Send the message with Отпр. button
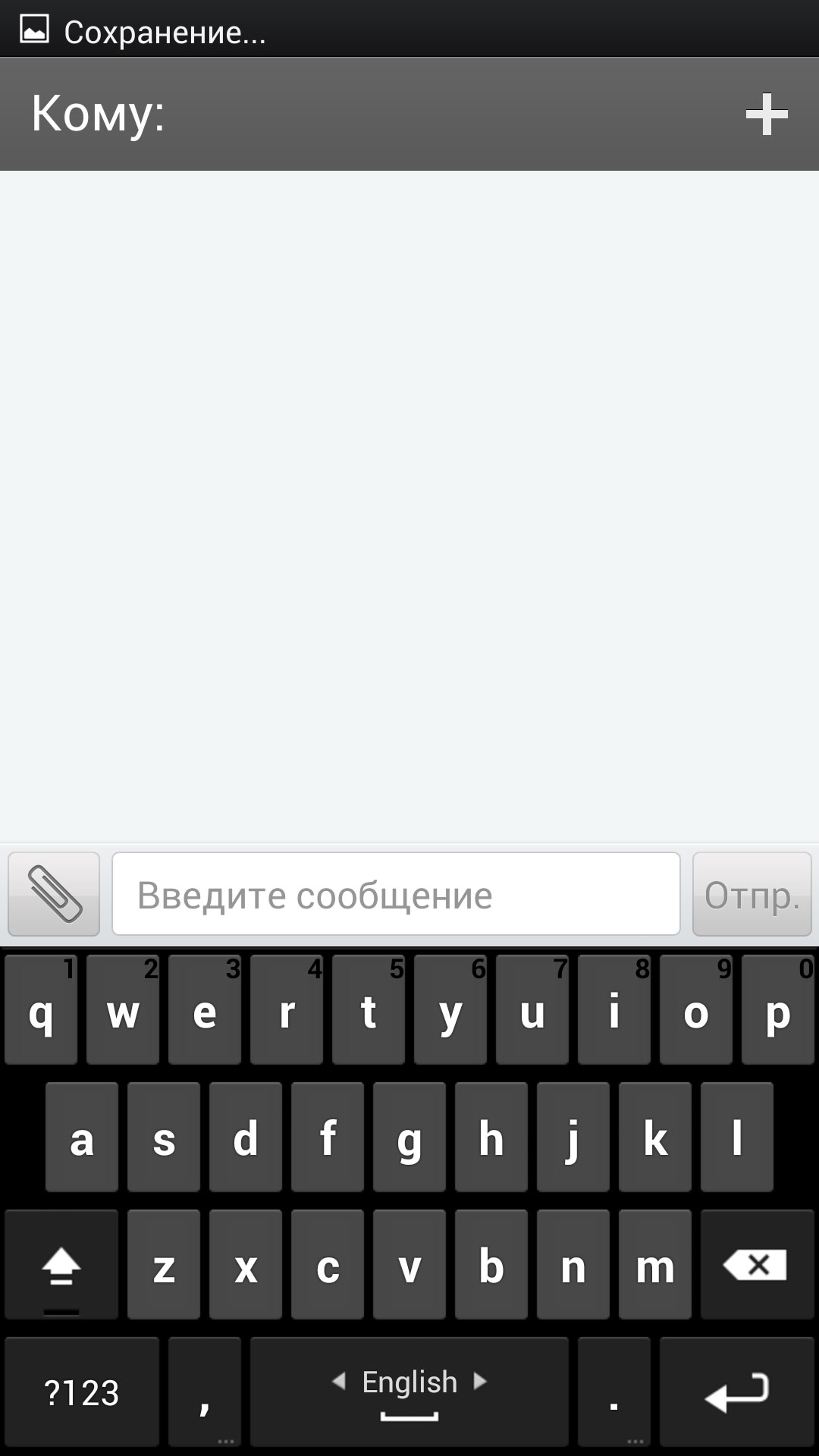 point(752,894)
